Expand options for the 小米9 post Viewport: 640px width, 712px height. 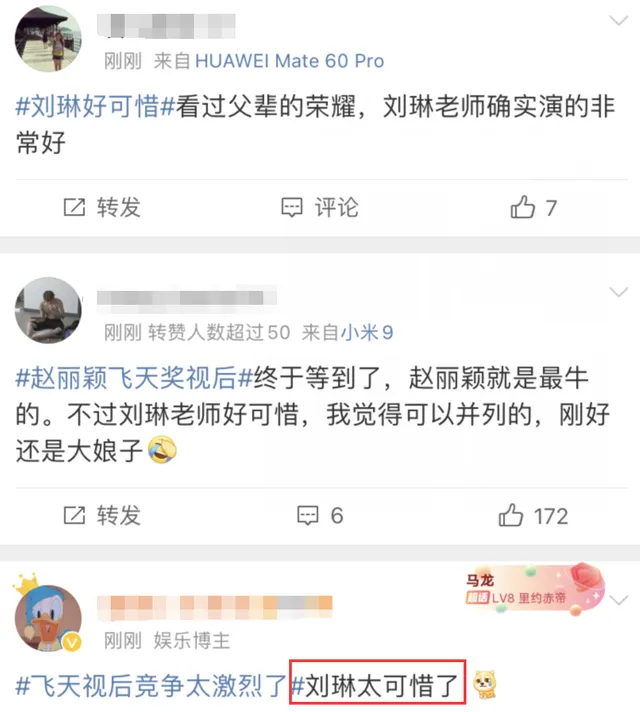coord(617,291)
